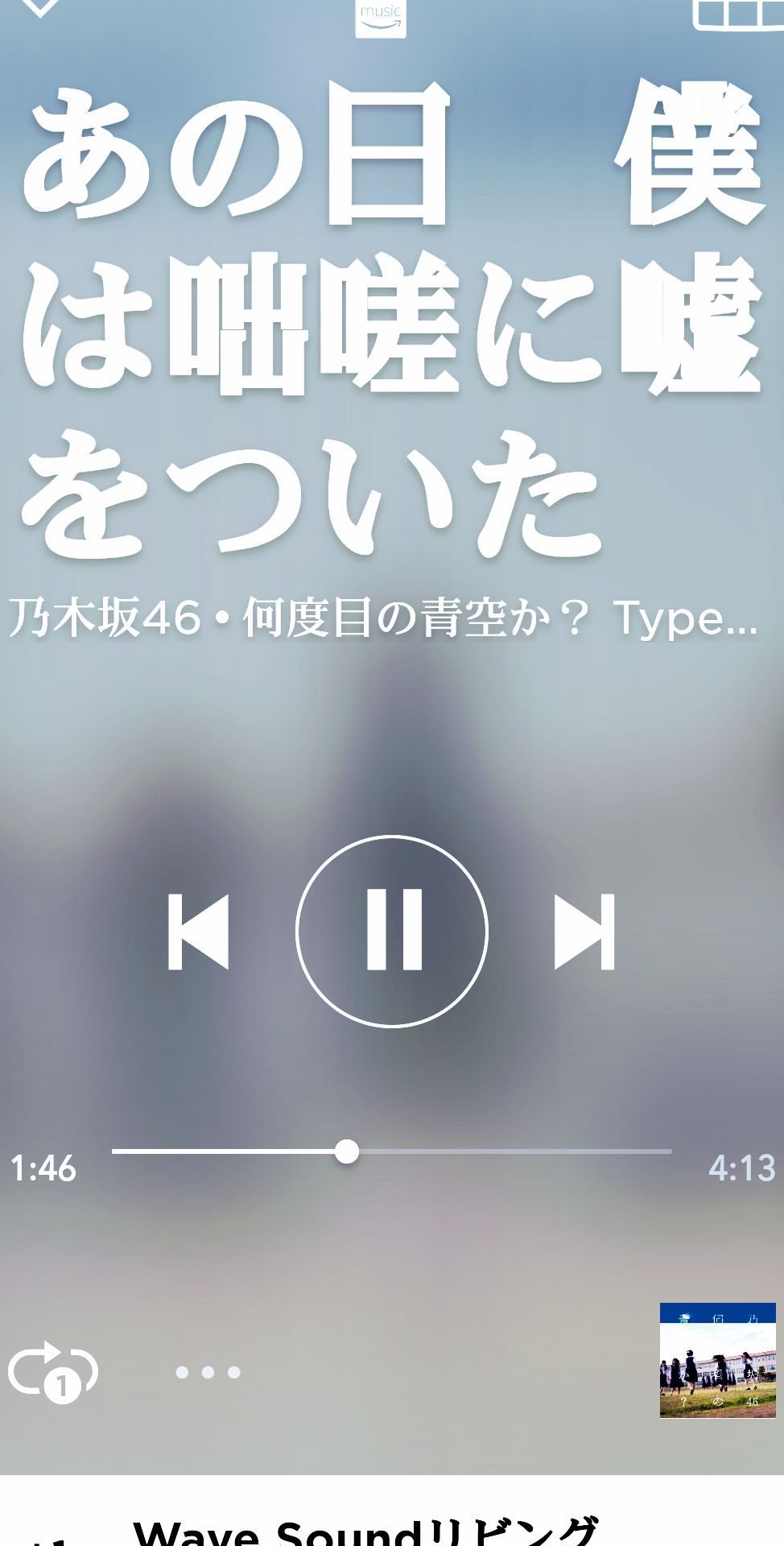Skip to the next track

(x=584, y=932)
